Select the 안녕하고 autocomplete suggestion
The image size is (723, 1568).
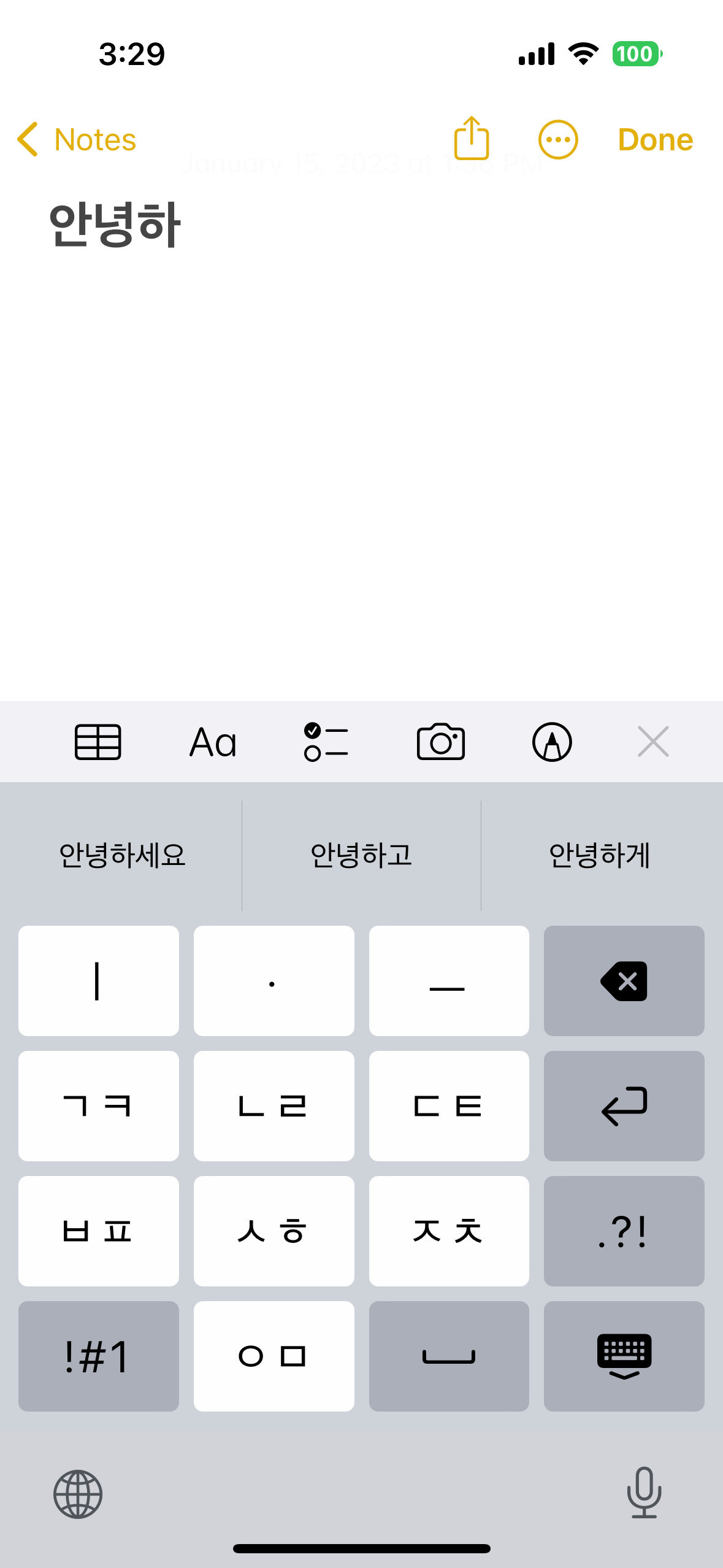click(361, 856)
